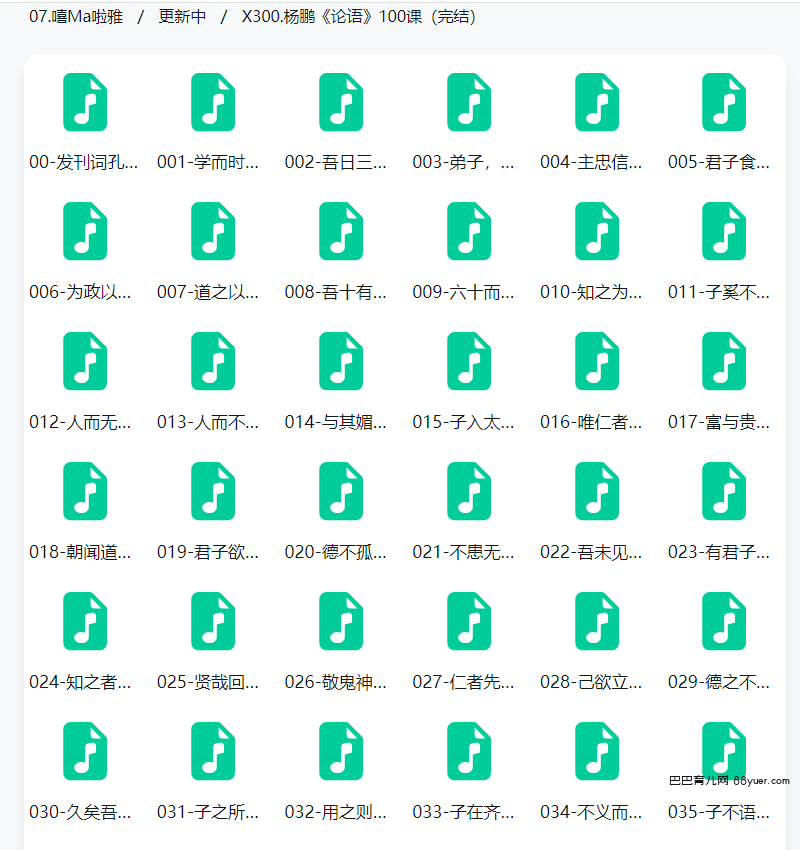Play audio file 020-德不孤
The height and width of the screenshot is (850, 800).
[x=341, y=492]
